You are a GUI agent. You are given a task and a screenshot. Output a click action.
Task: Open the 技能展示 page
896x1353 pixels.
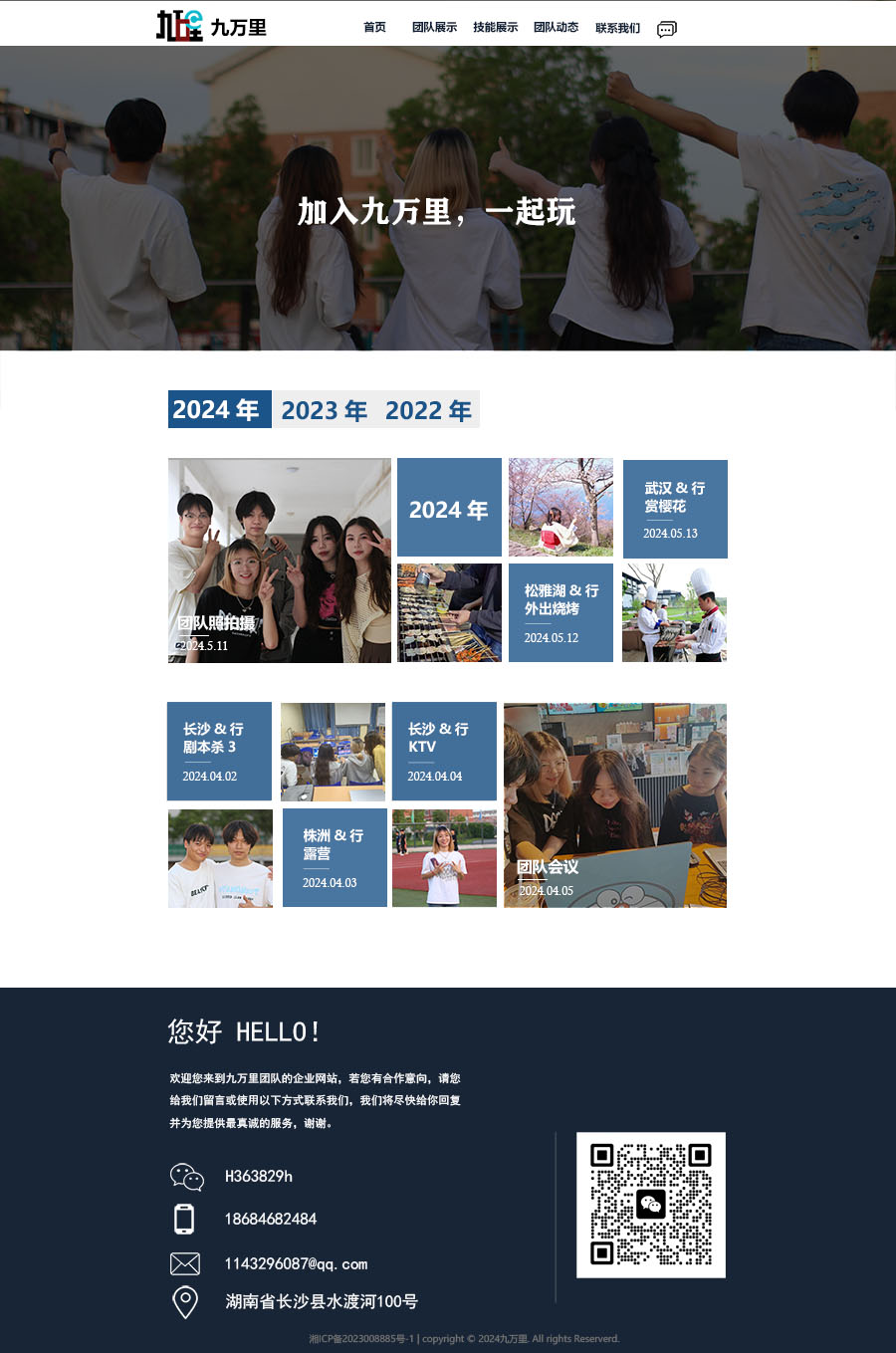tap(495, 28)
